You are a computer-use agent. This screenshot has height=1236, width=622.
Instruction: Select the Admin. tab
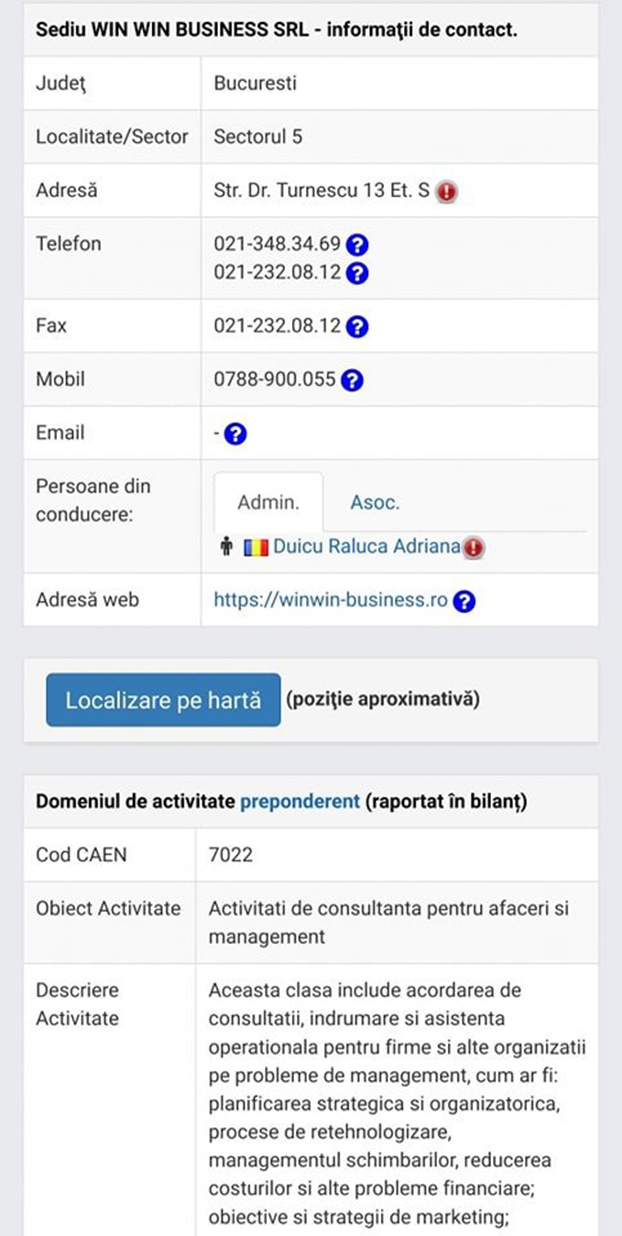pos(268,502)
